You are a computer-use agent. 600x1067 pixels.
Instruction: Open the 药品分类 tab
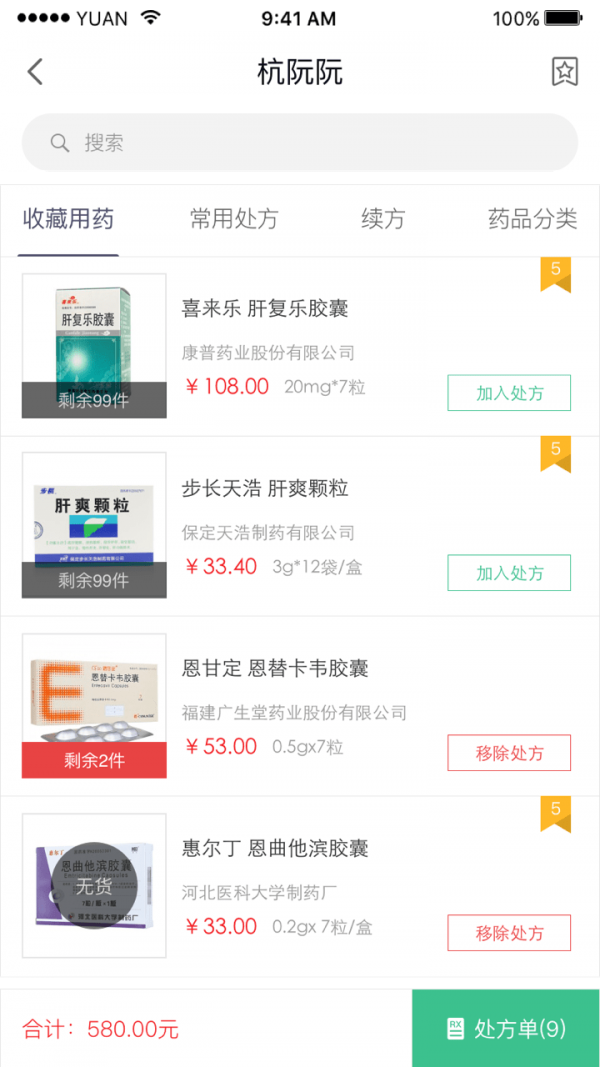tap(532, 219)
